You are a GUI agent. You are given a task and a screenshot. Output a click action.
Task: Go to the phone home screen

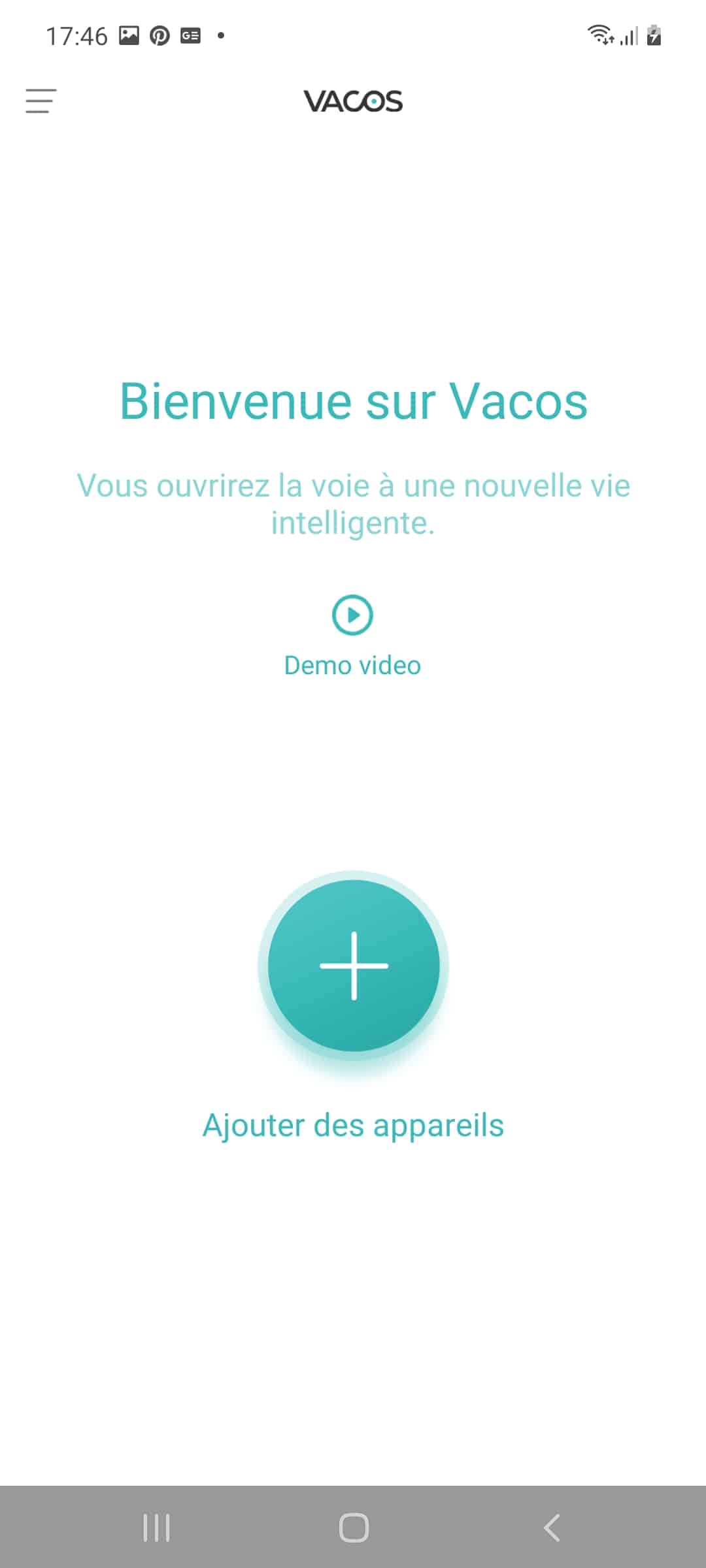coord(354,1527)
